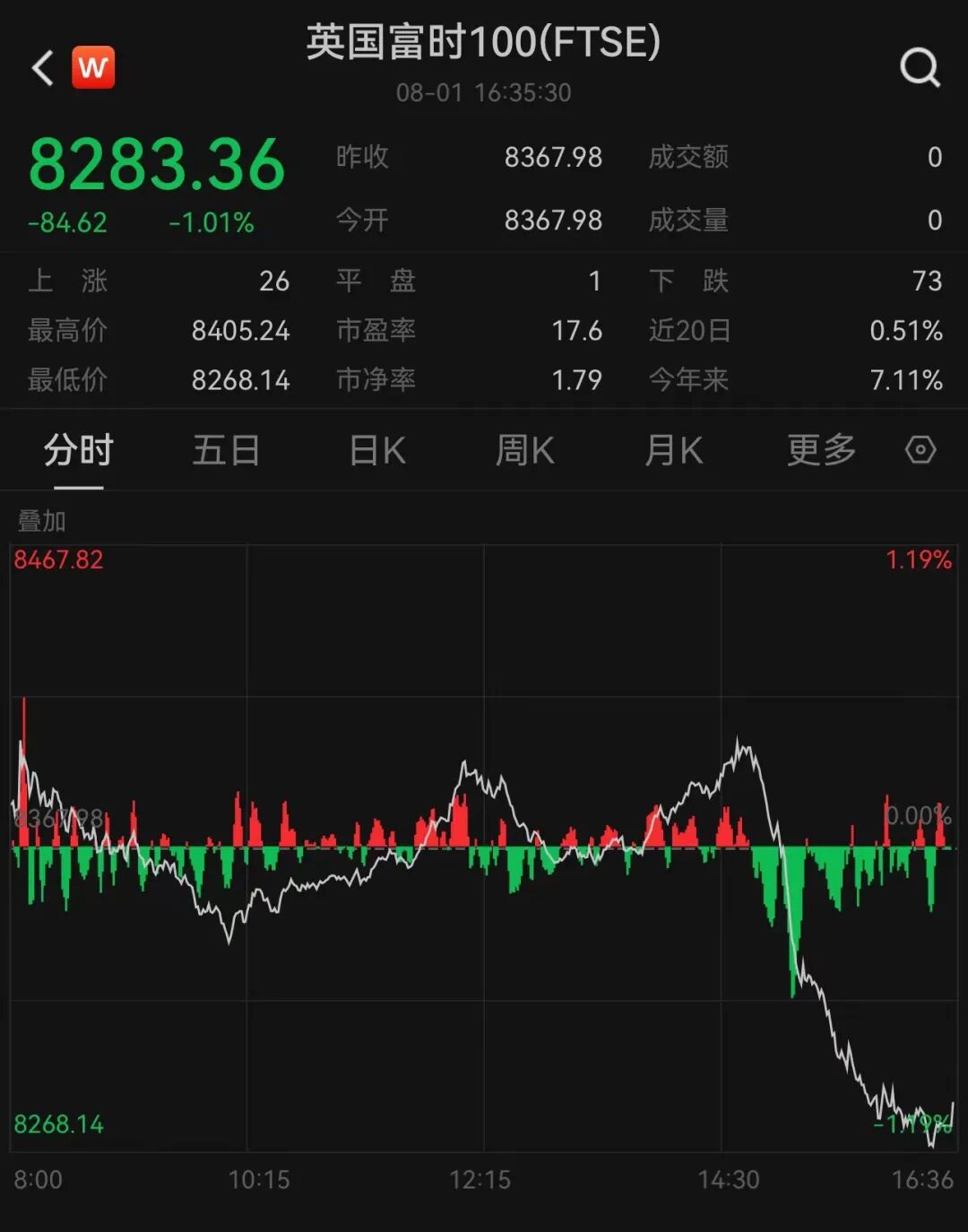The image size is (968, 1232).
Task: Open the 周K weekly chart tab
Action: [525, 450]
